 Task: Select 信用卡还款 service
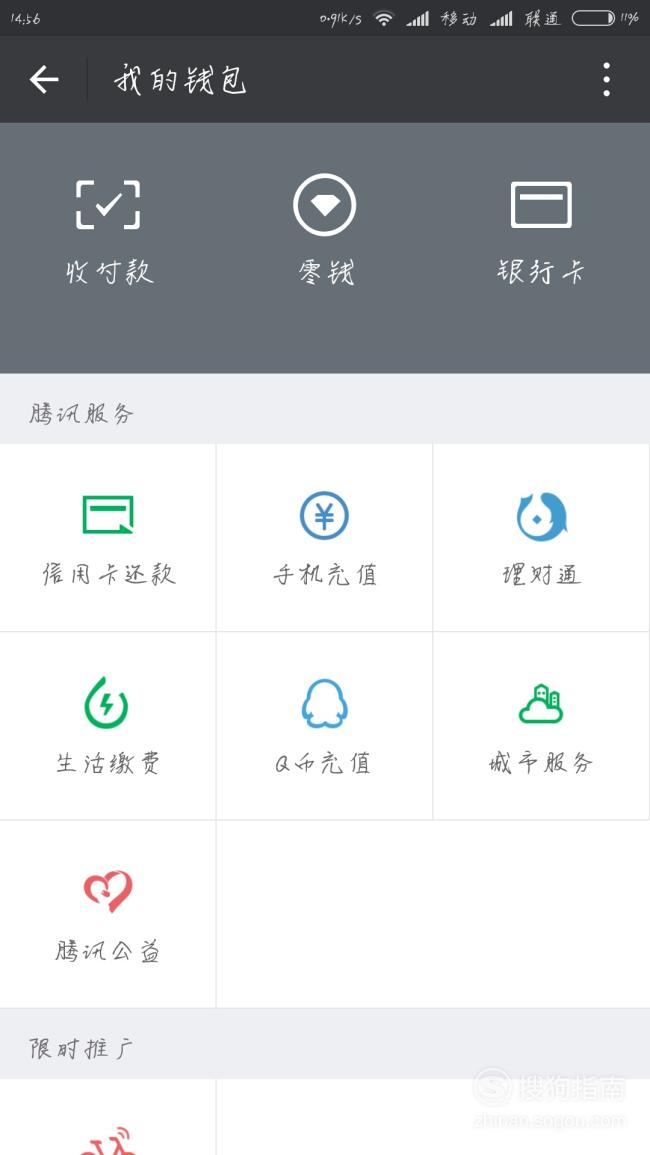click(x=108, y=537)
